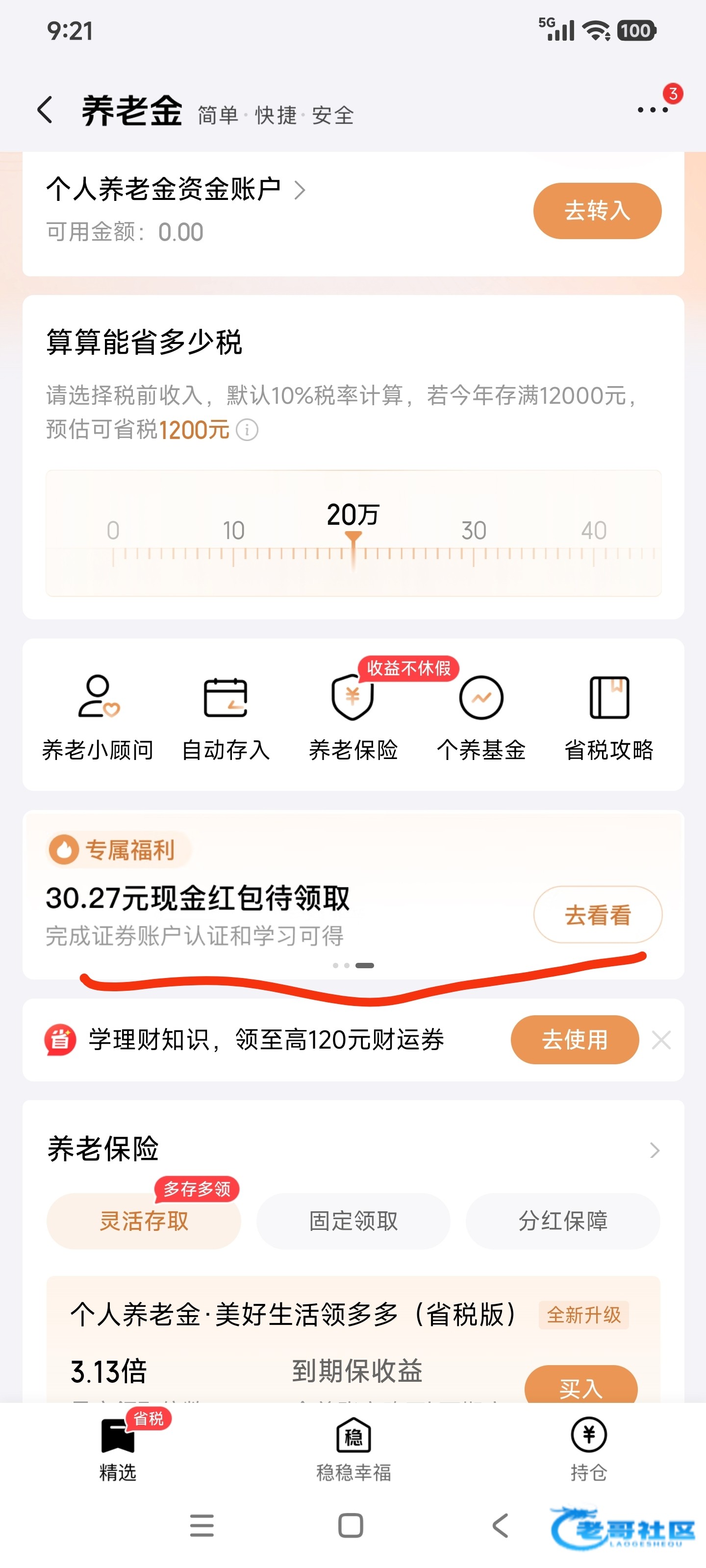Tap the 去转入 button
706x1568 pixels.
(x=597, y=211)
